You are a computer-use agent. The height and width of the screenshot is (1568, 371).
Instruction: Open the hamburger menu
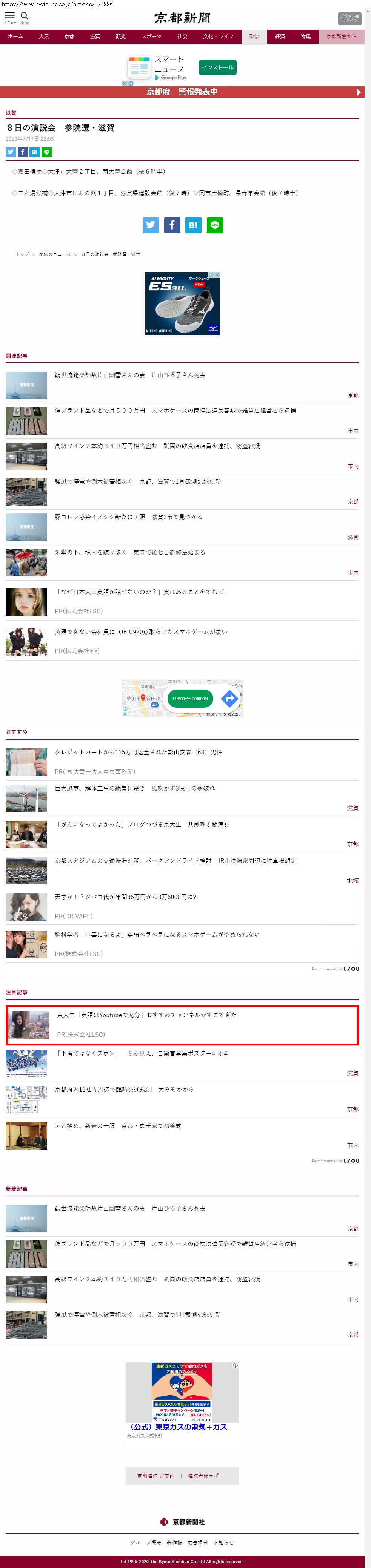[x=10, y=17]
